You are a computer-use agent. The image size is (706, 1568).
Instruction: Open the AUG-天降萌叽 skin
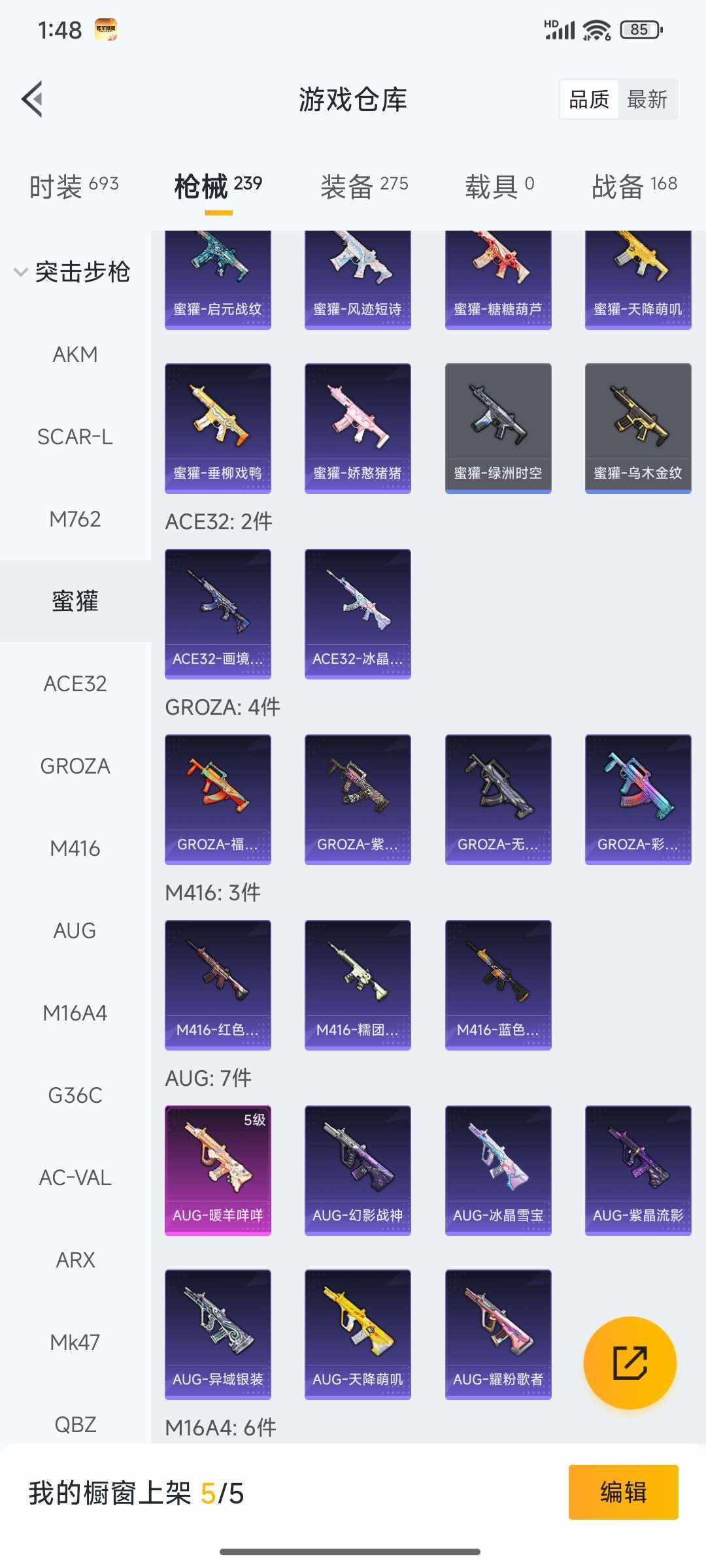(358, 1334)
